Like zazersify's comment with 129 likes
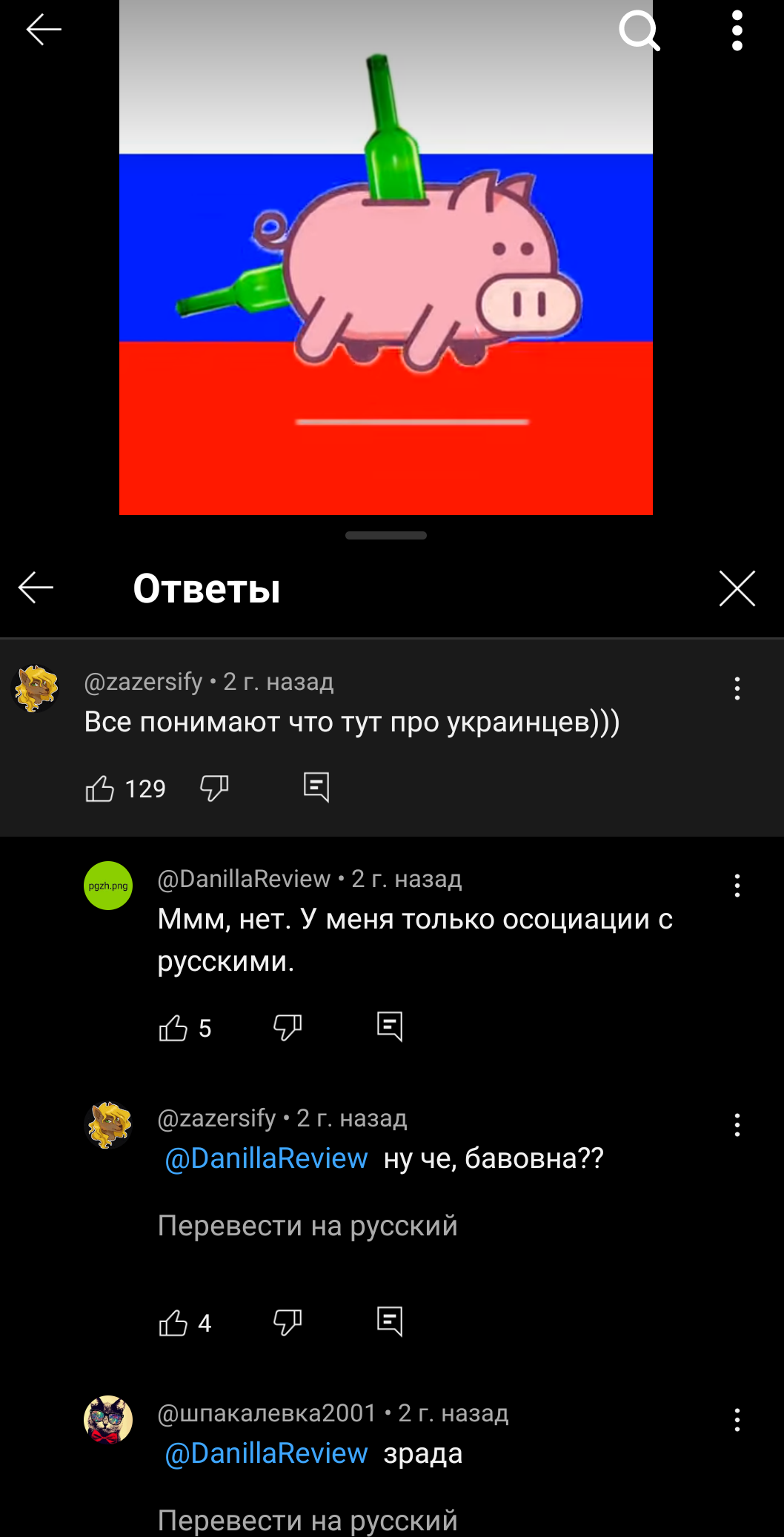Image resolution: width=784 pixels, height=1537 pixels. [99, 789]
